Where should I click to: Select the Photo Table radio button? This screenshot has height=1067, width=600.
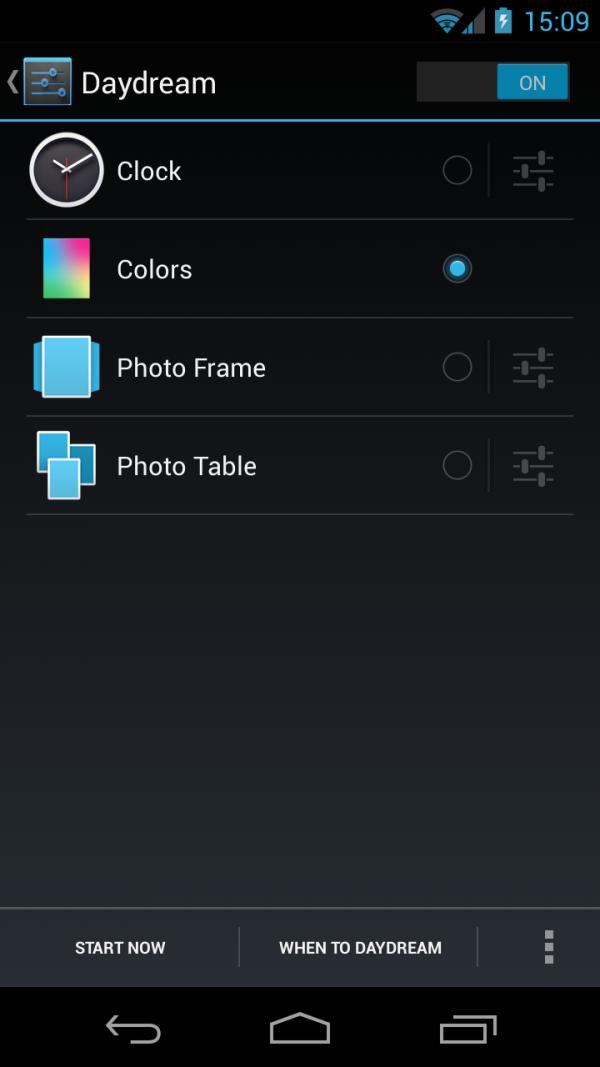click(457, 466)
